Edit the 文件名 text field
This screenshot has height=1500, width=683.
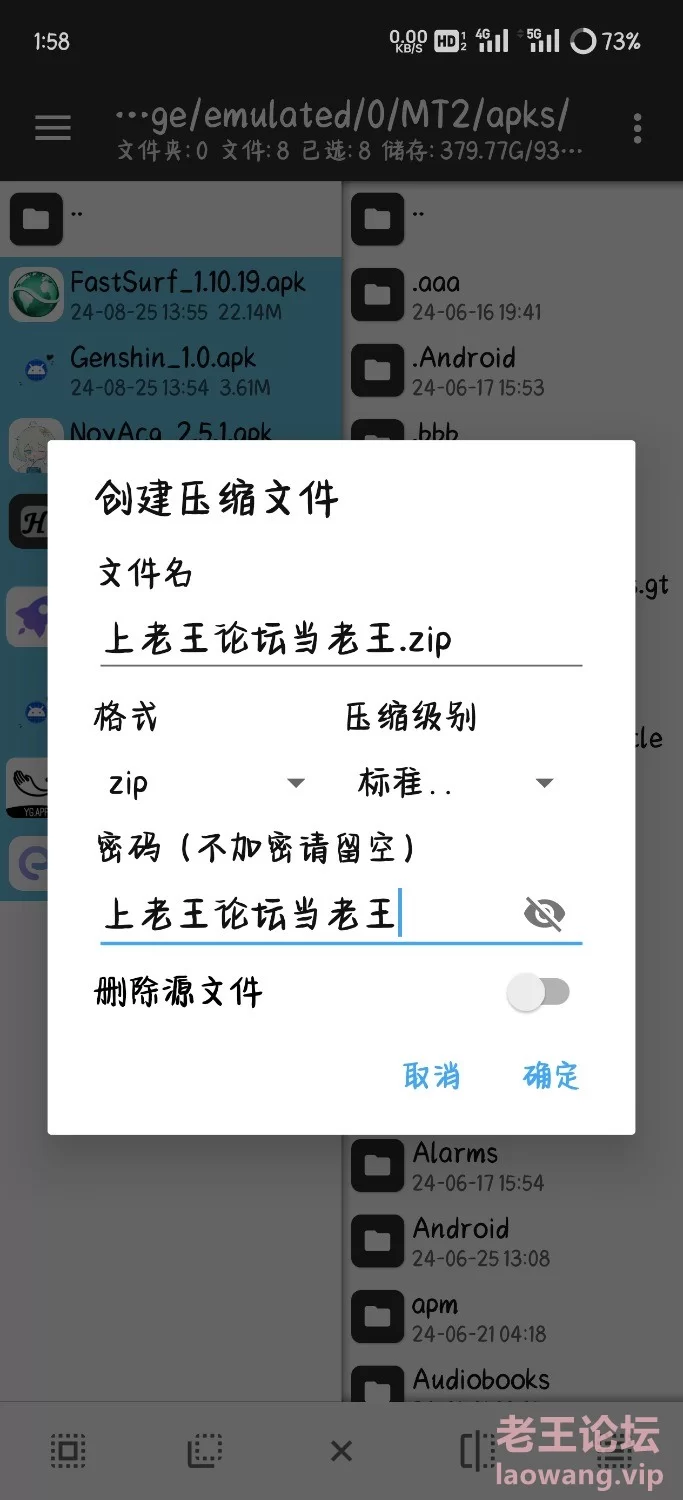pyautogui.click(x=340, y=639)
